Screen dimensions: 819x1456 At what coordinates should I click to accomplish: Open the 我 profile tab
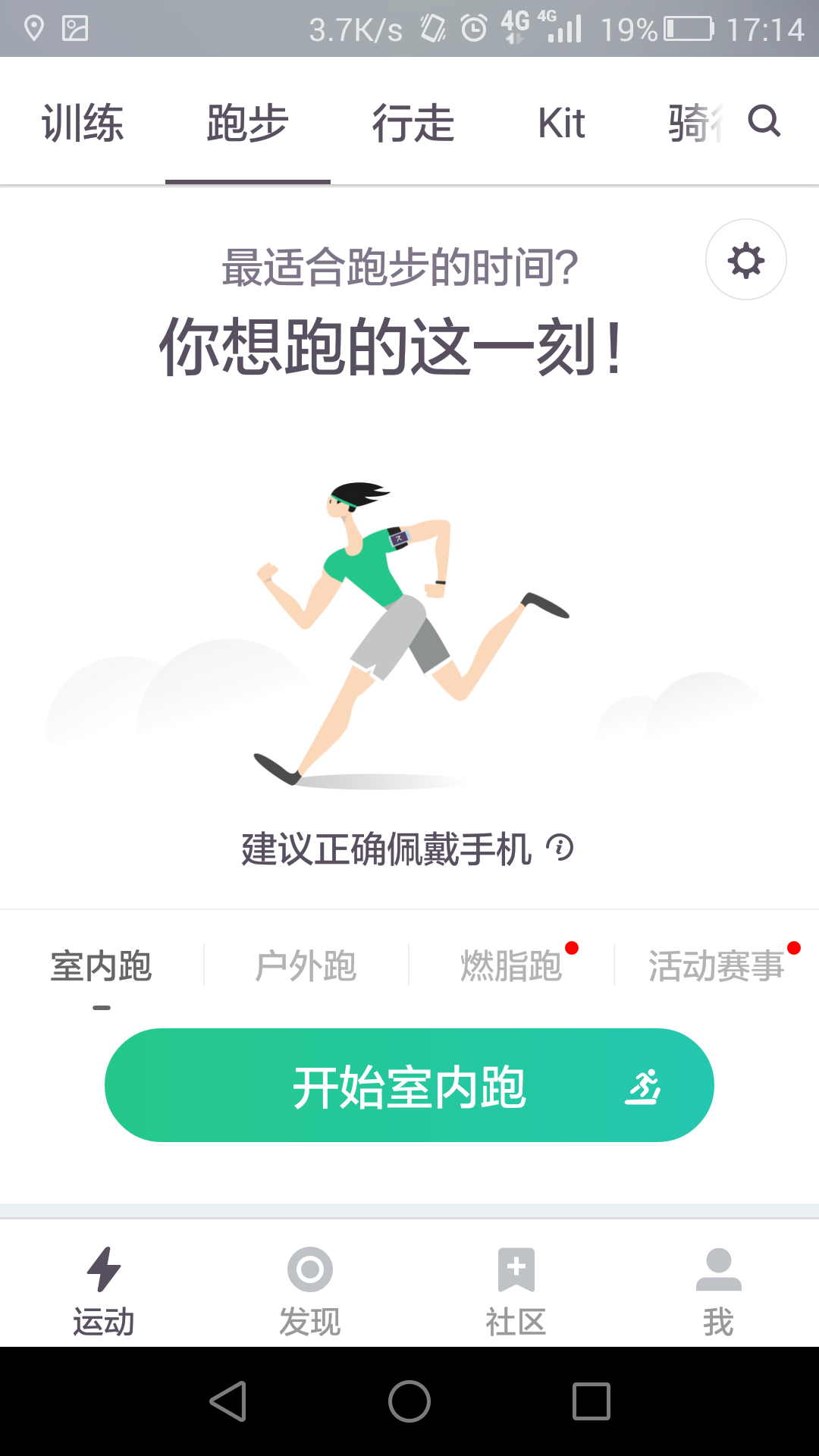point(718,1291)
